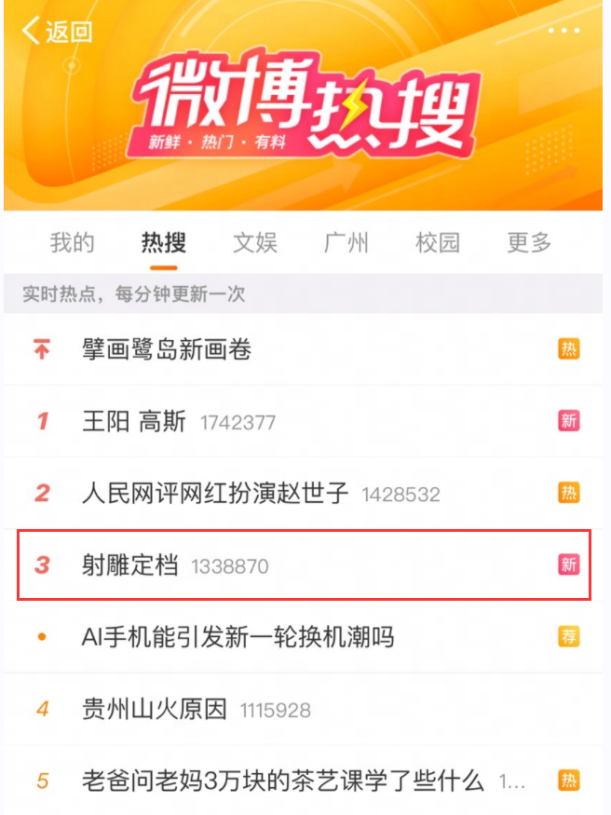Switch to the 我的 tab

point(72,242)
